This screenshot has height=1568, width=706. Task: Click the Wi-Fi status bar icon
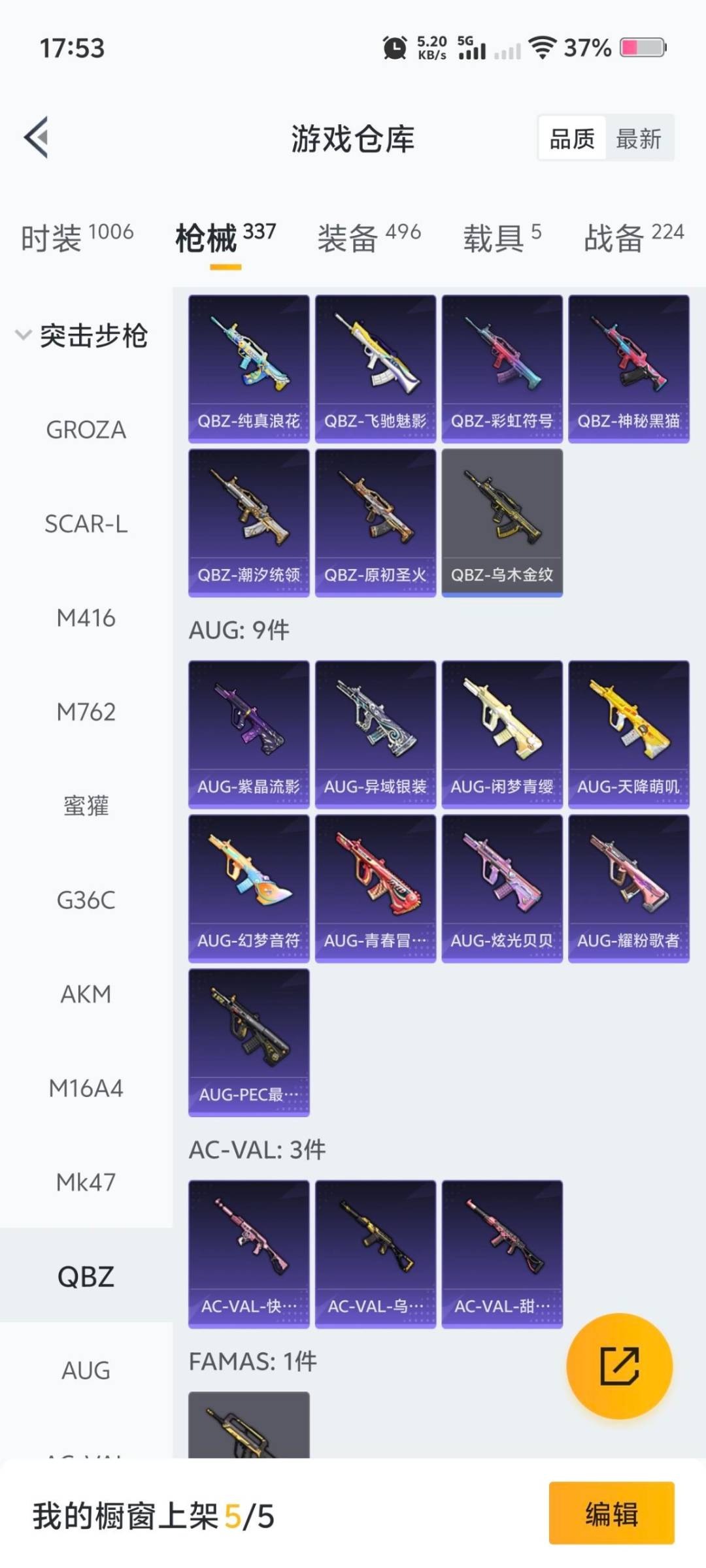pyautogui.click(x=543, y=47)
